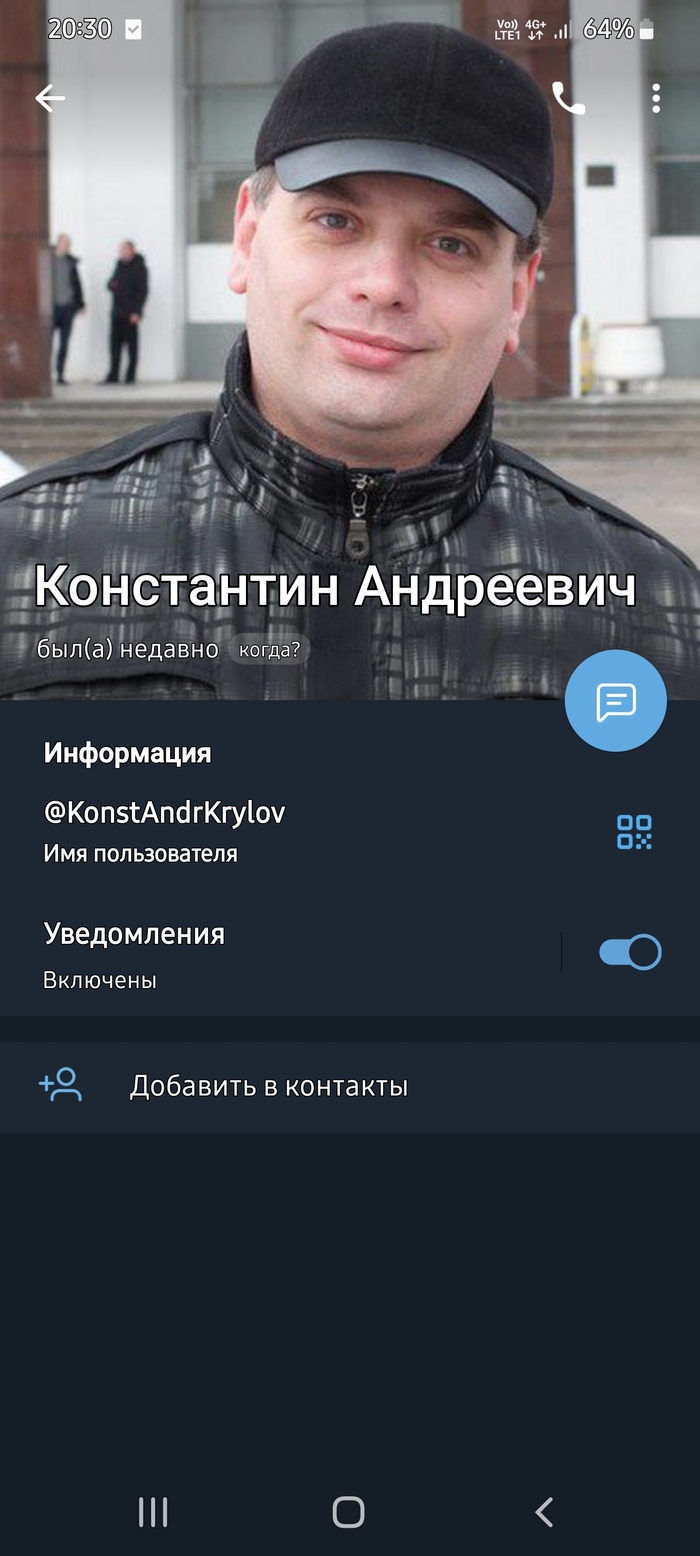
Task: Toggle the notifications switch off
Action: [x=630, y=952]
